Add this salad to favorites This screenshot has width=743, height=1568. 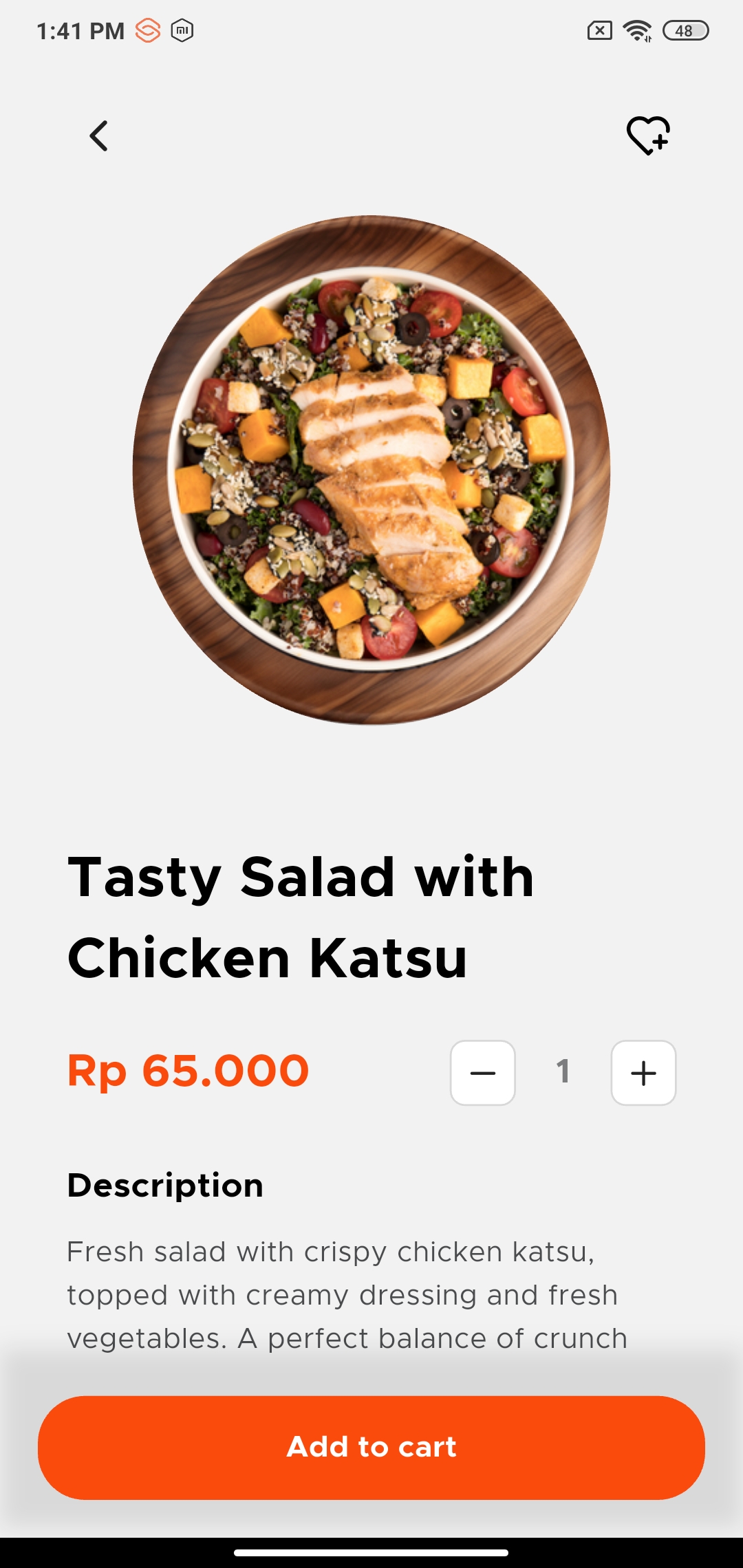tap(647, 135)
